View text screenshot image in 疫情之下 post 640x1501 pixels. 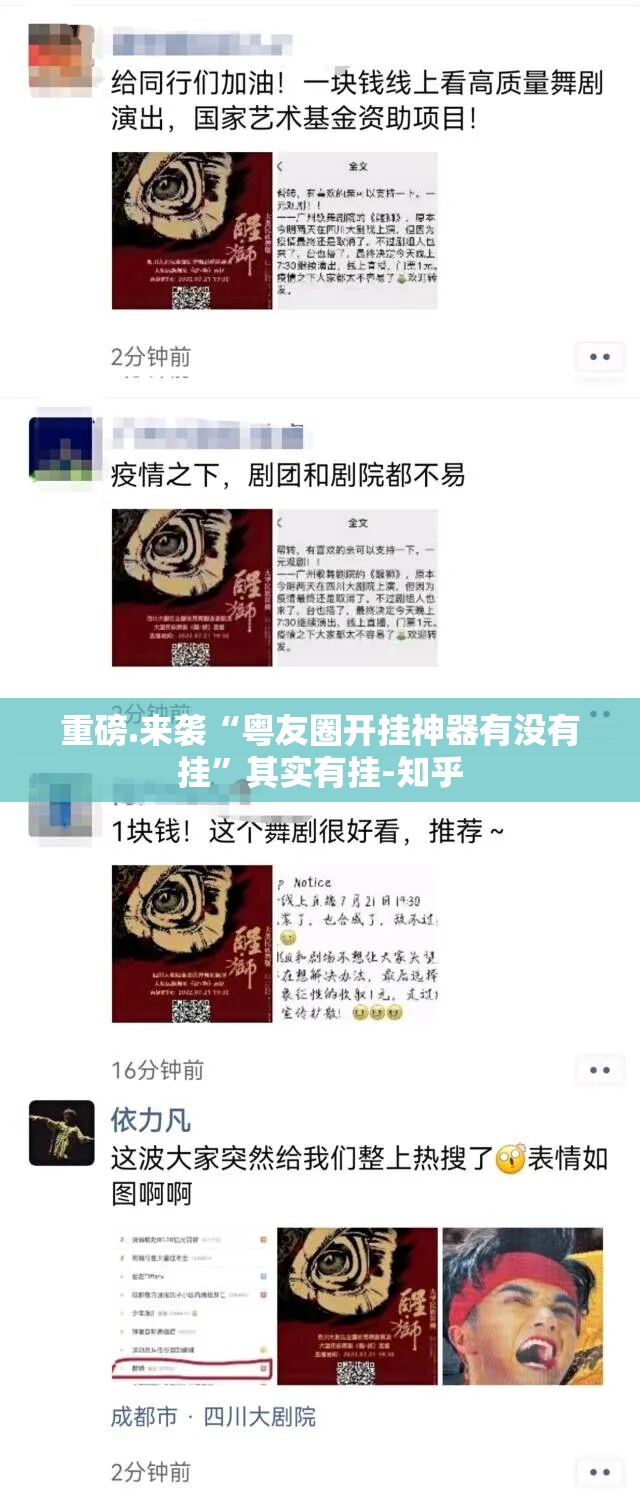coord(357,588)
